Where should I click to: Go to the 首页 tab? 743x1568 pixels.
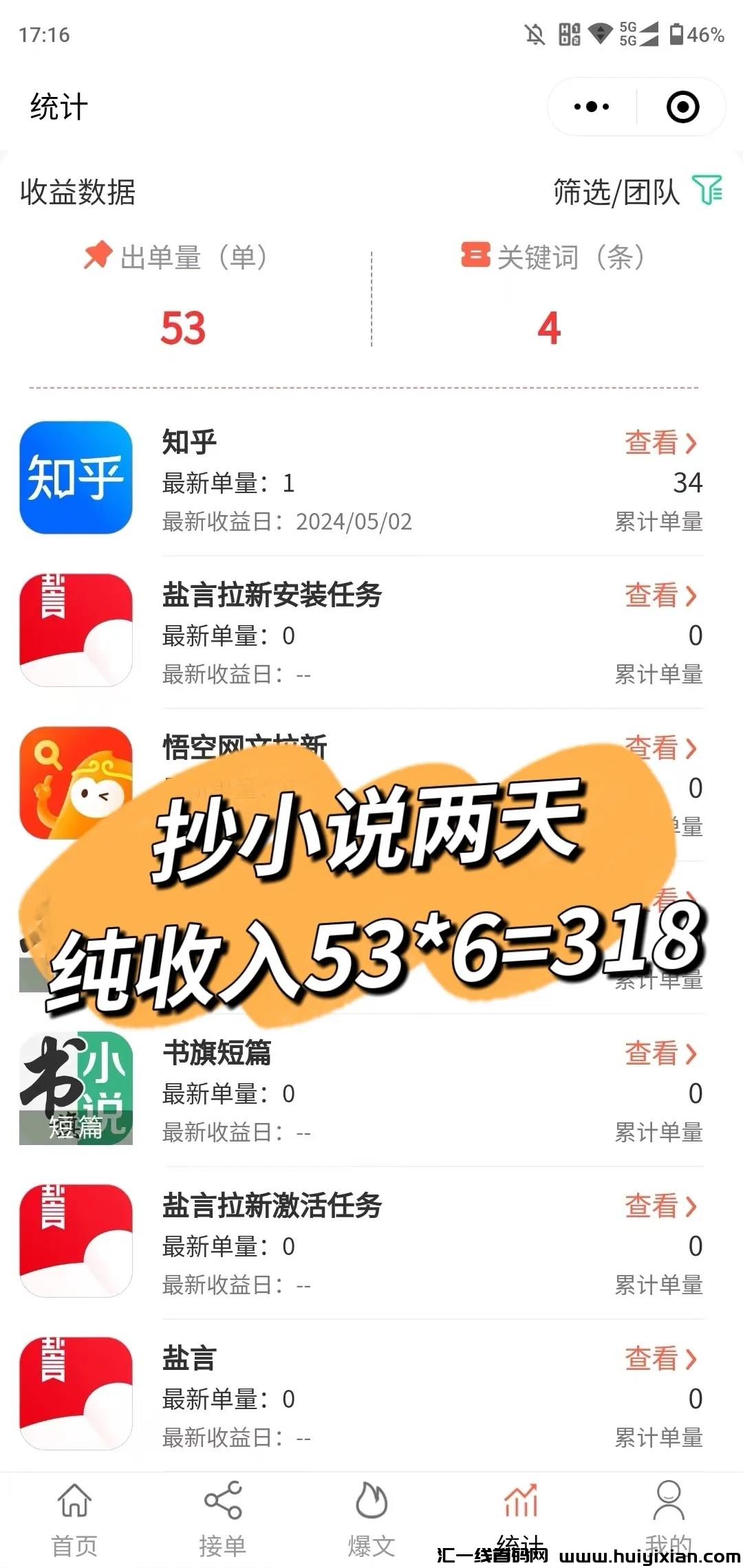(x=74, y=1518)
